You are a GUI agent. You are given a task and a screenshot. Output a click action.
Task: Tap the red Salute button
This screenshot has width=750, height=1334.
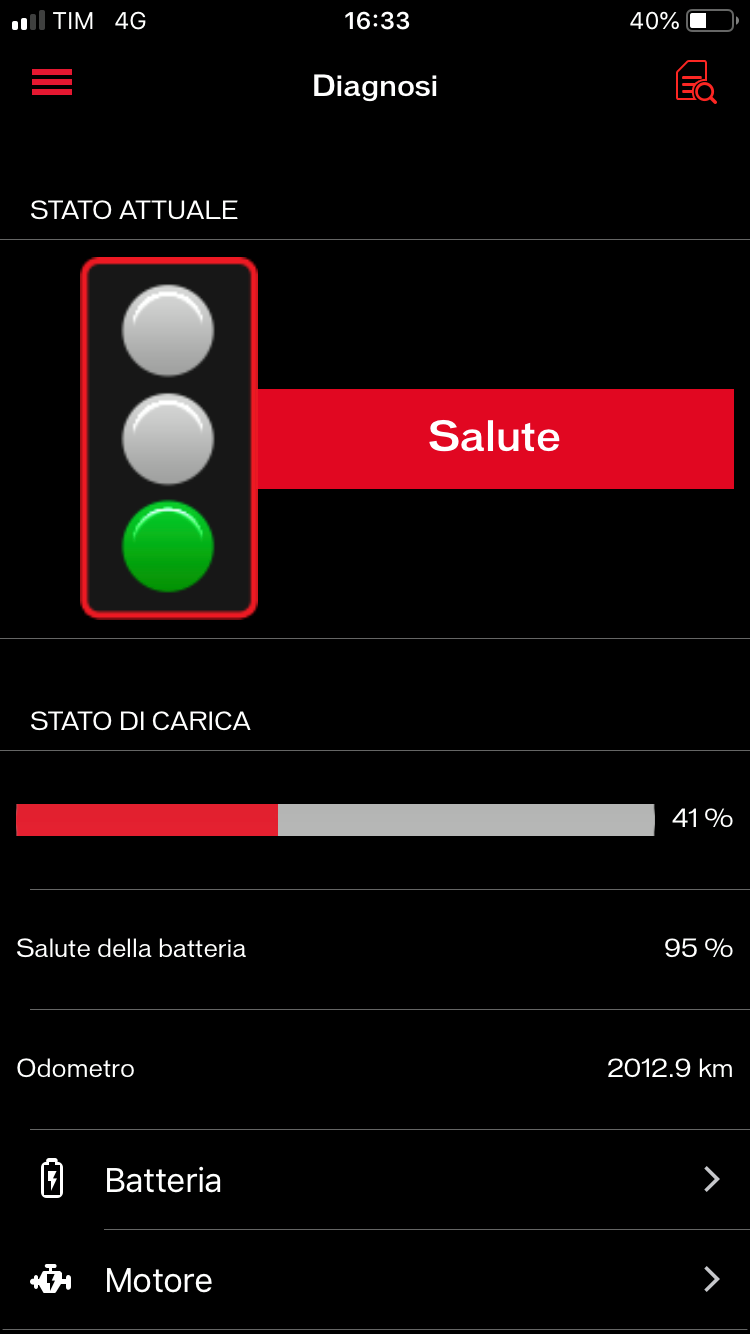[495, 438]
